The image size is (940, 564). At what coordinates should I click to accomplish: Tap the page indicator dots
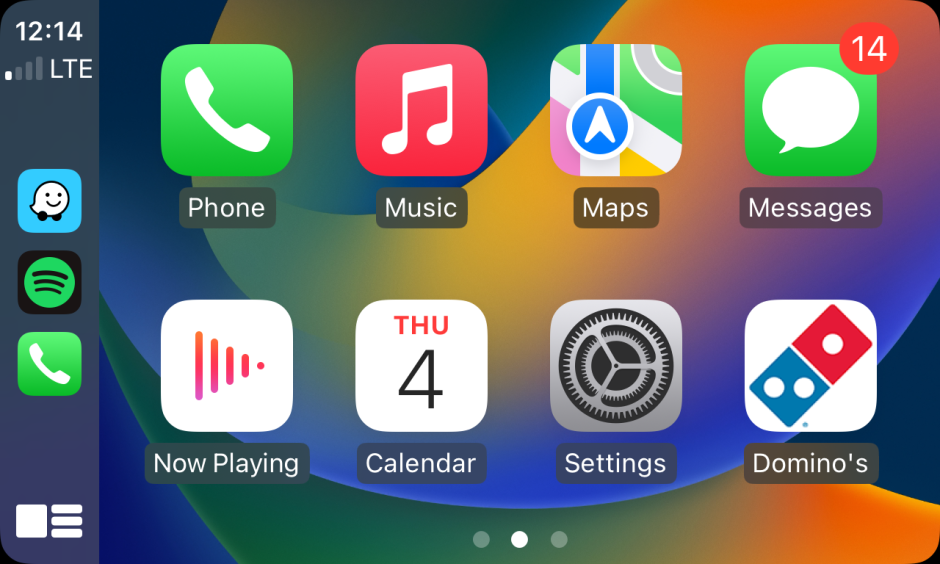(519, 540)
